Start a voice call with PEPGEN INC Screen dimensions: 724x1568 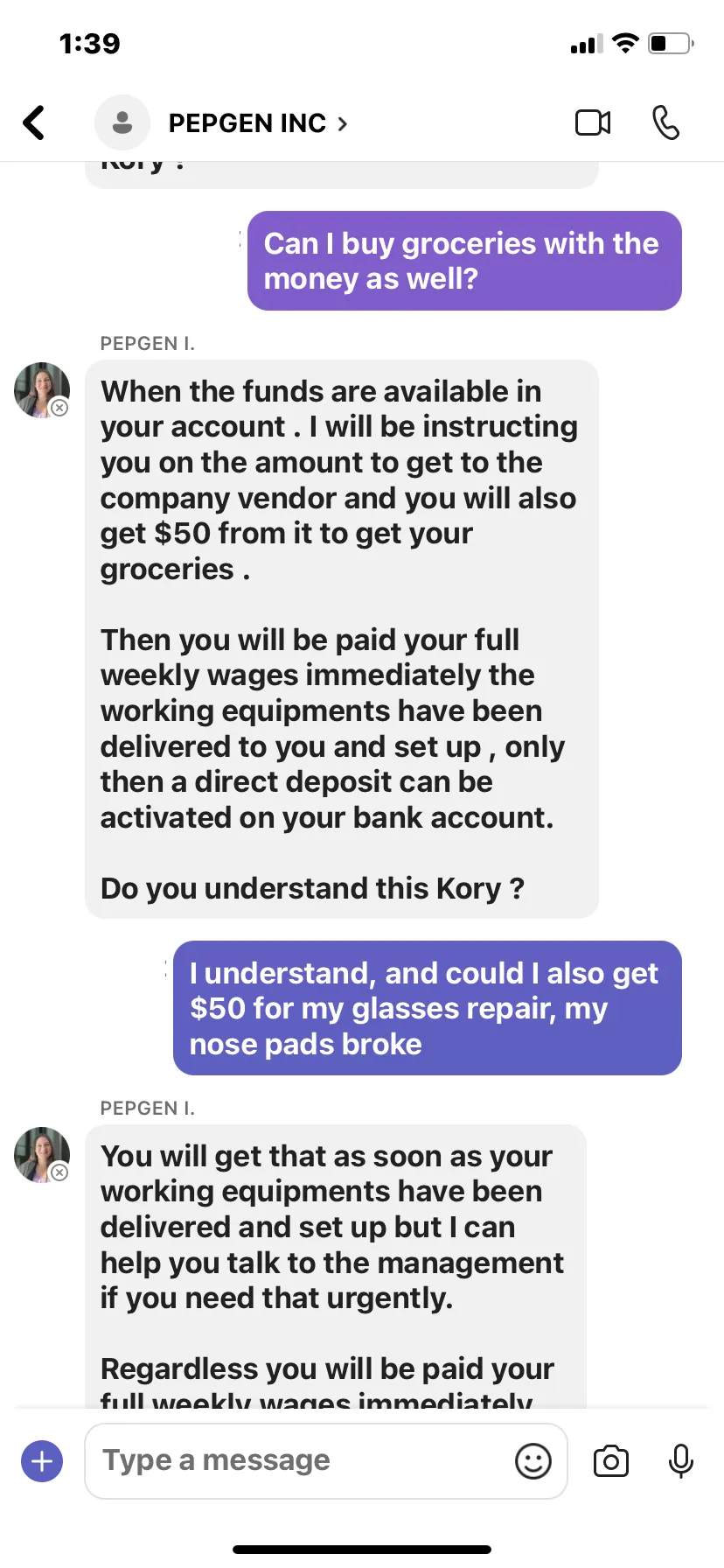(665, 122)
